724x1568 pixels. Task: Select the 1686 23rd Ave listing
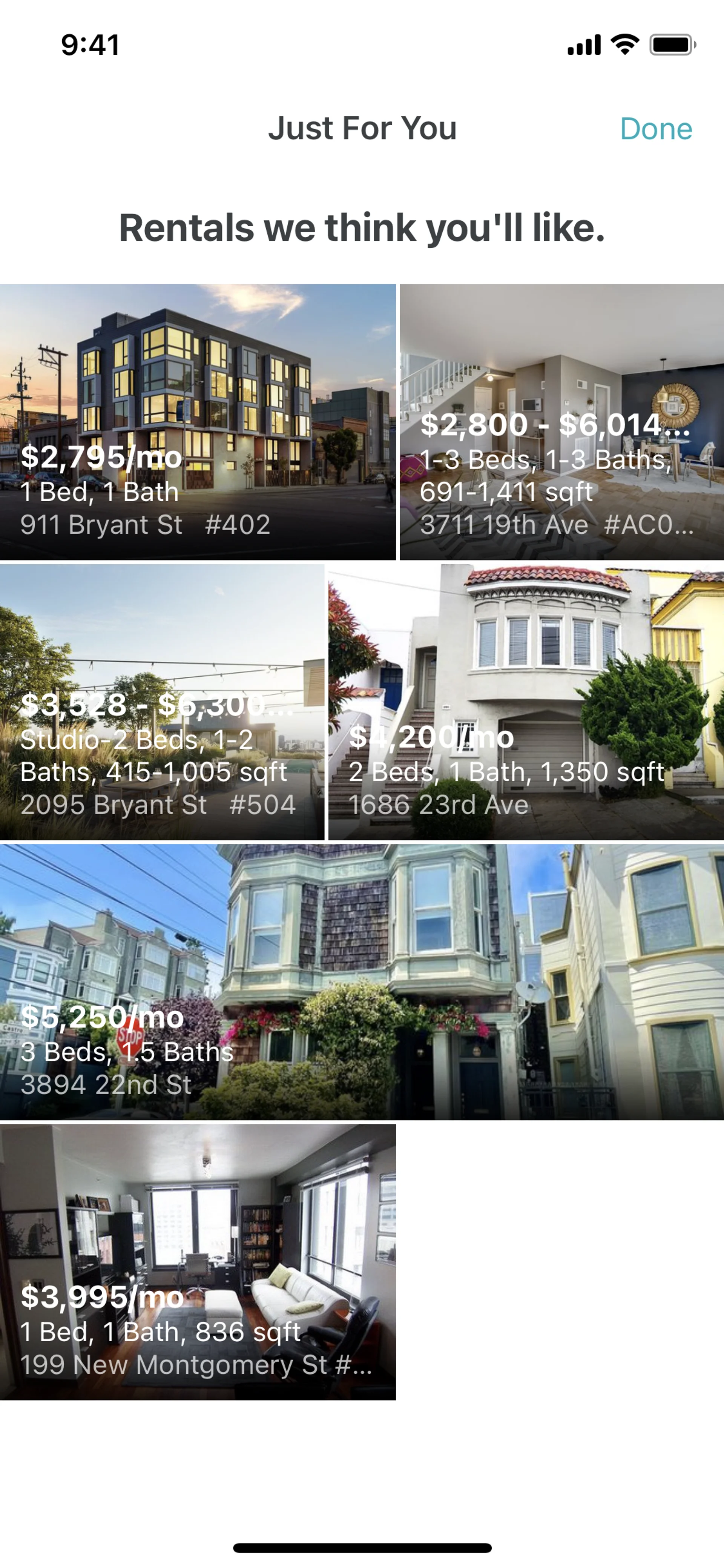pos(526,701)
